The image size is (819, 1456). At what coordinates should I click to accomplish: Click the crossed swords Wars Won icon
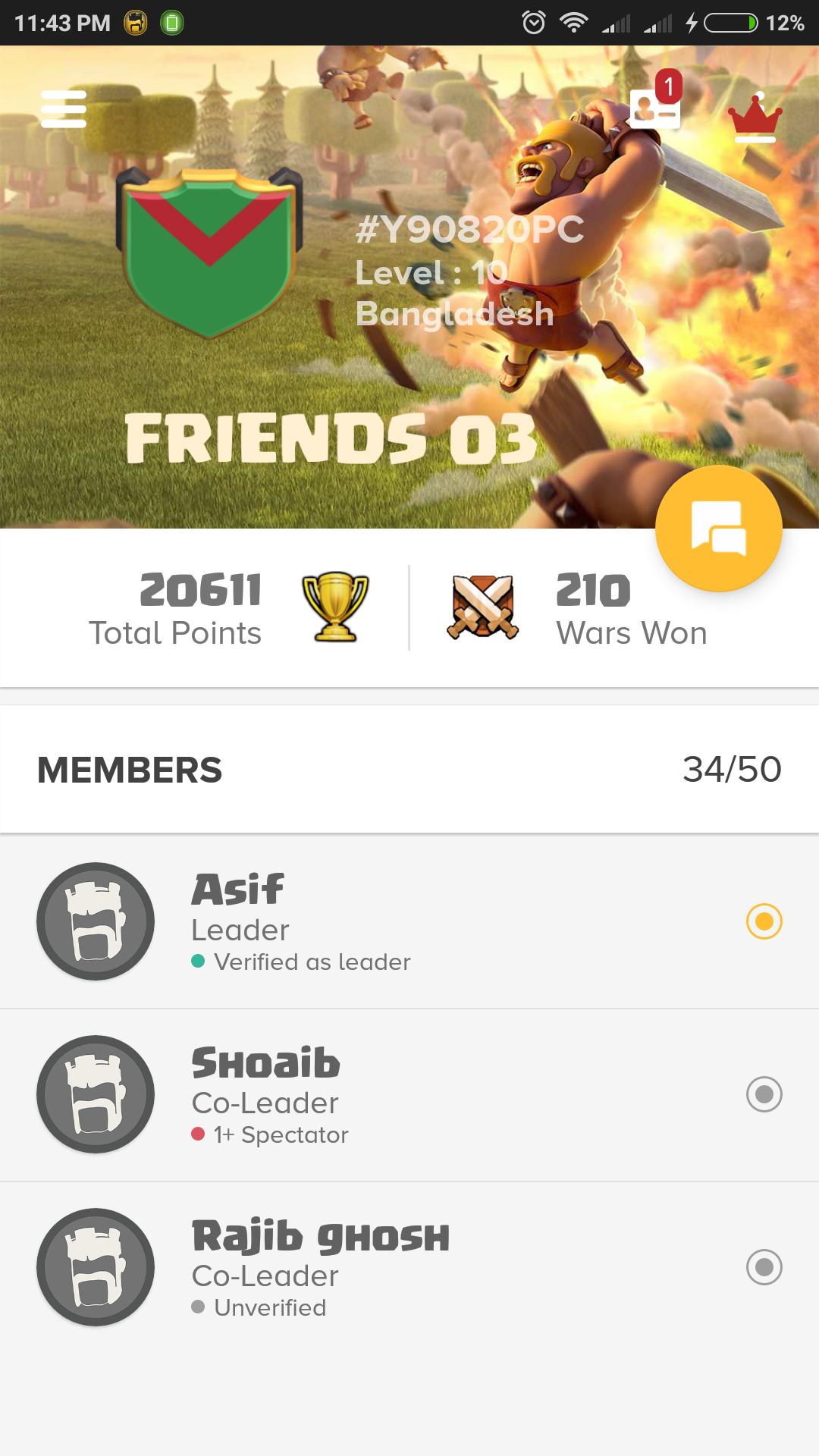pos(482,607)
